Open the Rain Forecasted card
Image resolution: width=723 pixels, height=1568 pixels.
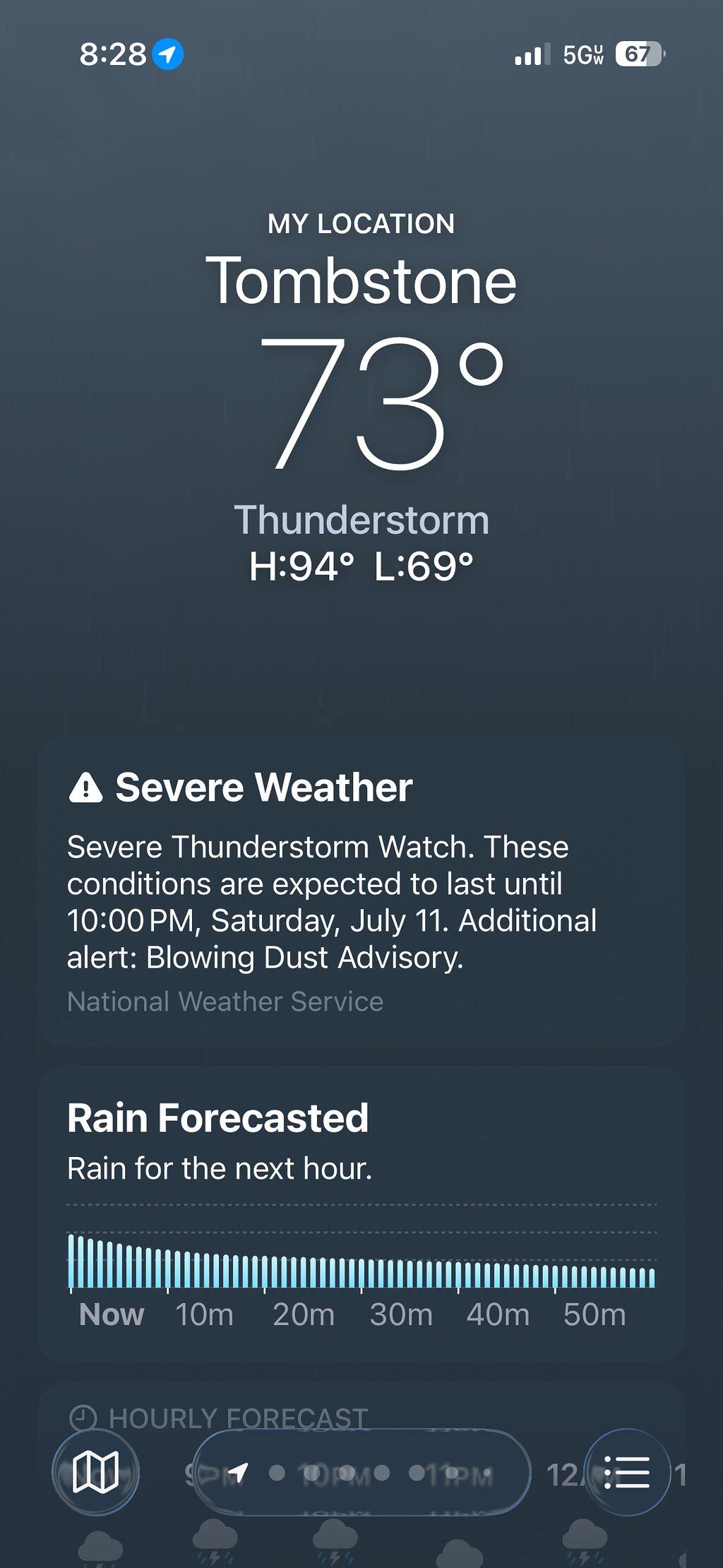(361, 1215)
